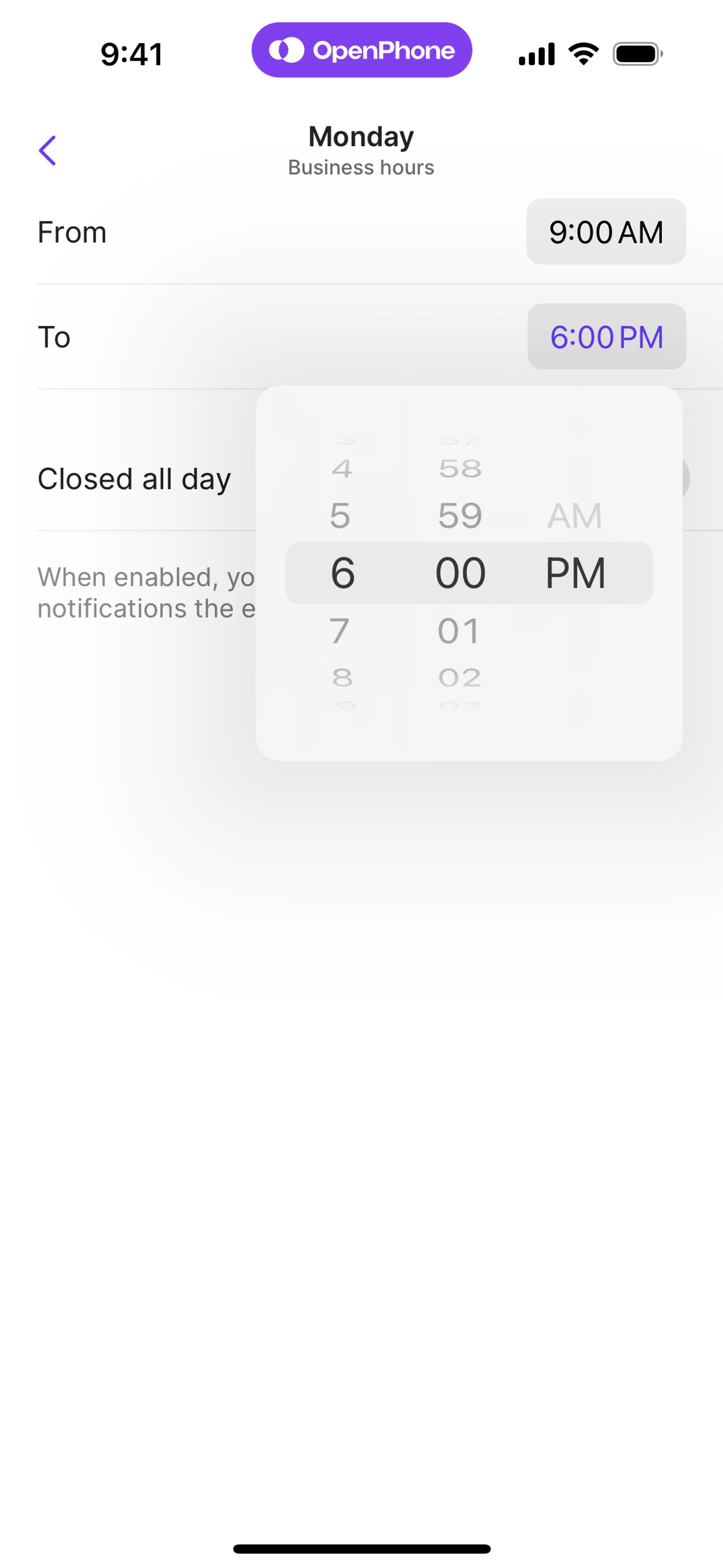The width and height of the screenshot is (723, 1568).
Task: Switch the picker to AM
Action: click(575, 515)
